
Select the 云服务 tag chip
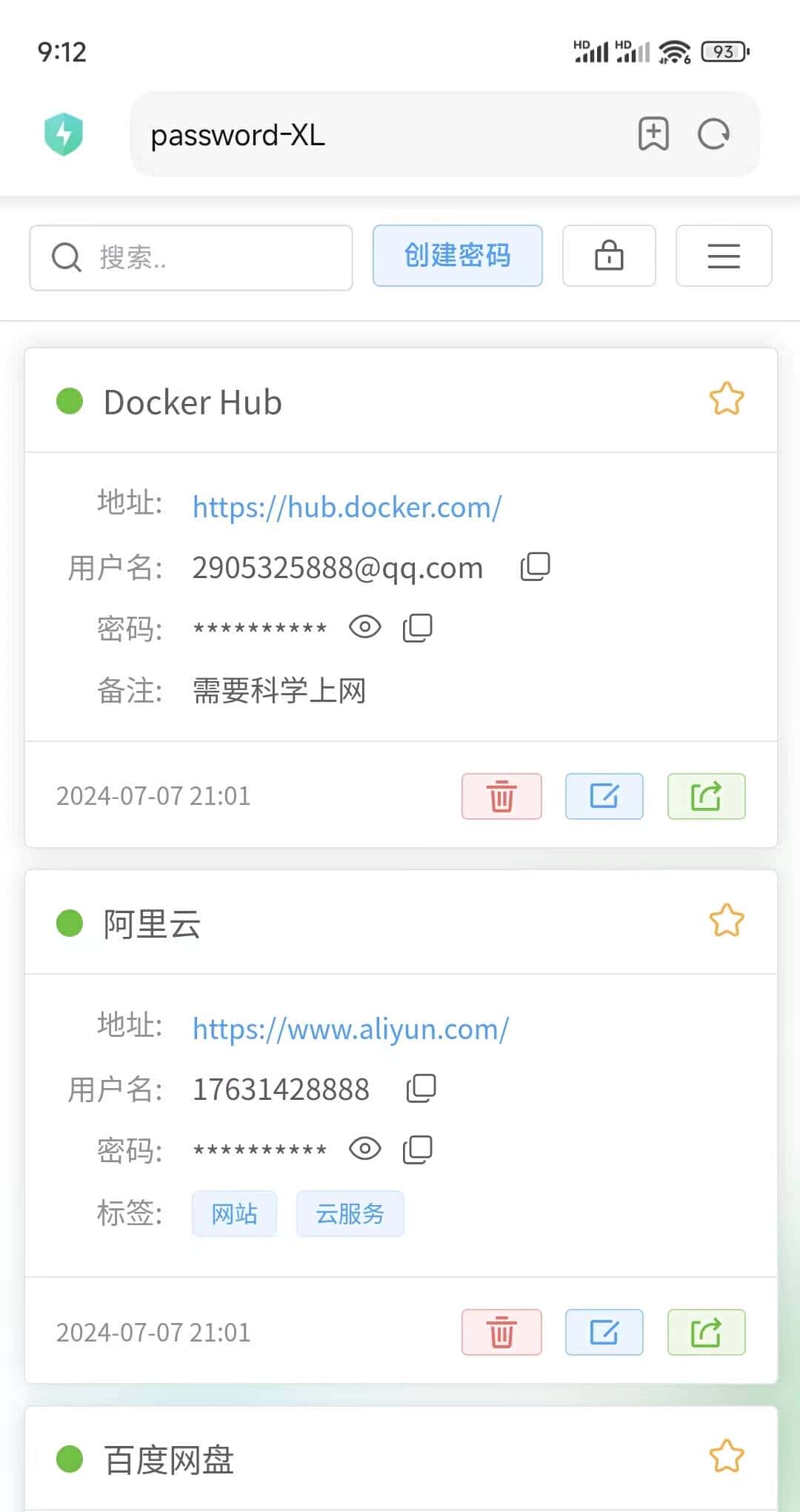(350, 1214)
